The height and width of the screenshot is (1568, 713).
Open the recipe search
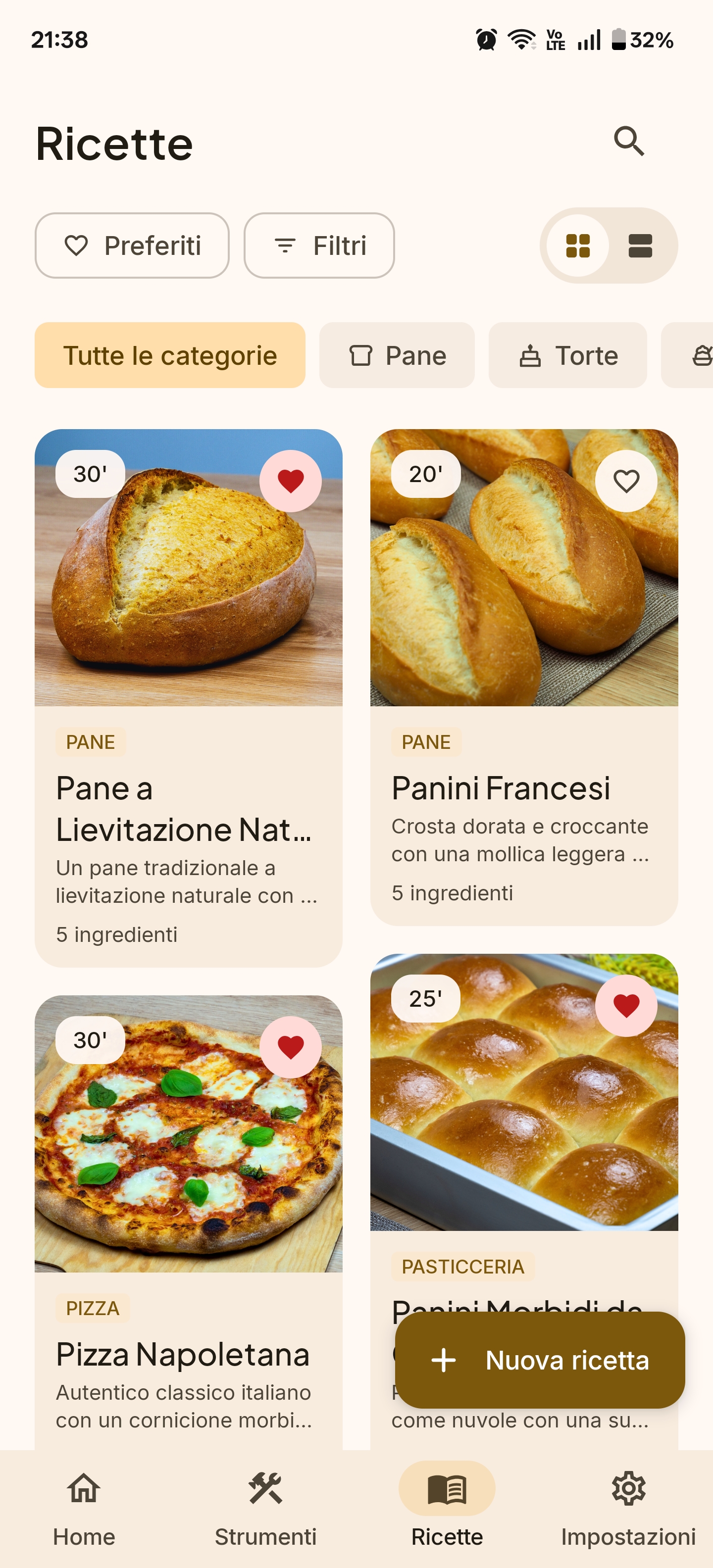628,142
